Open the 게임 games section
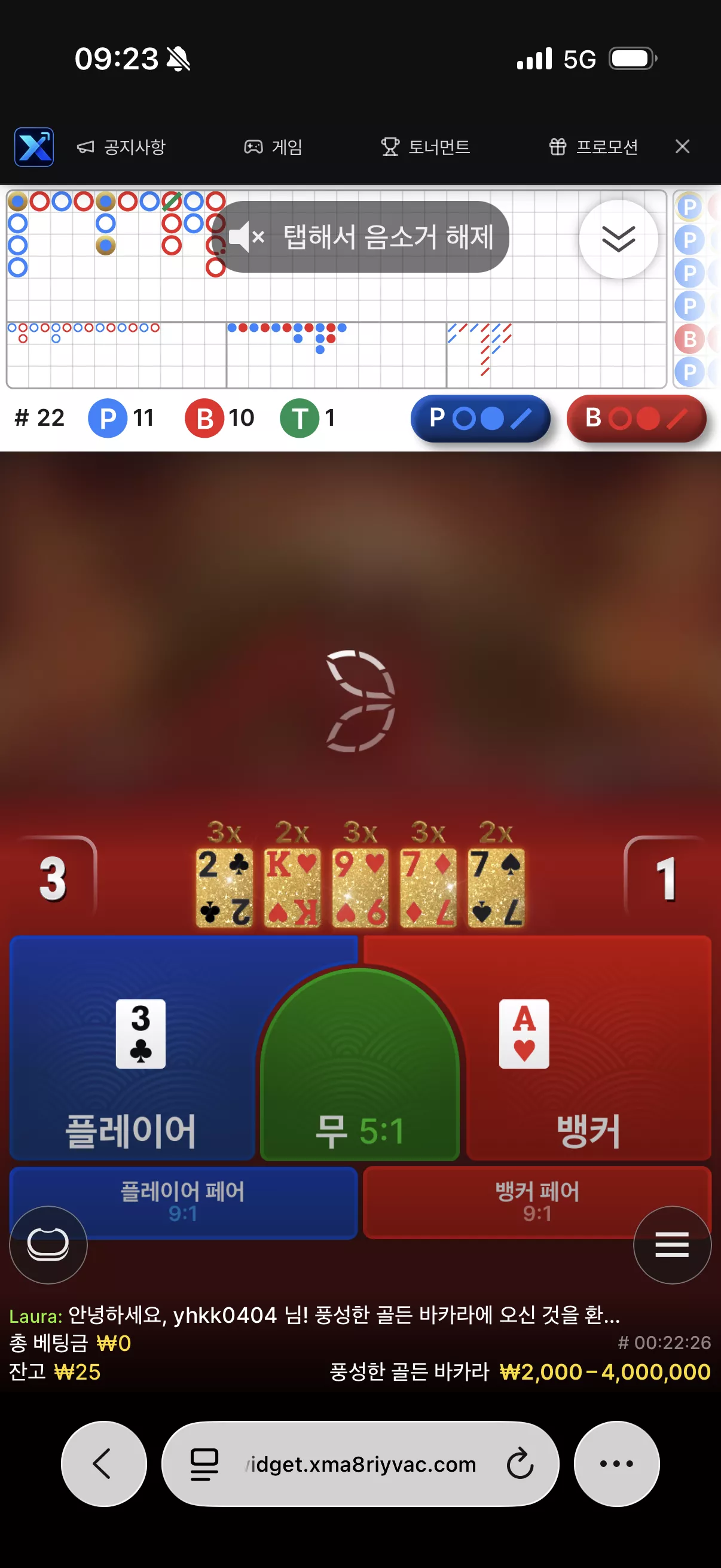The image size is (721, 1568). pyautogui.click(x=273, y=147)
